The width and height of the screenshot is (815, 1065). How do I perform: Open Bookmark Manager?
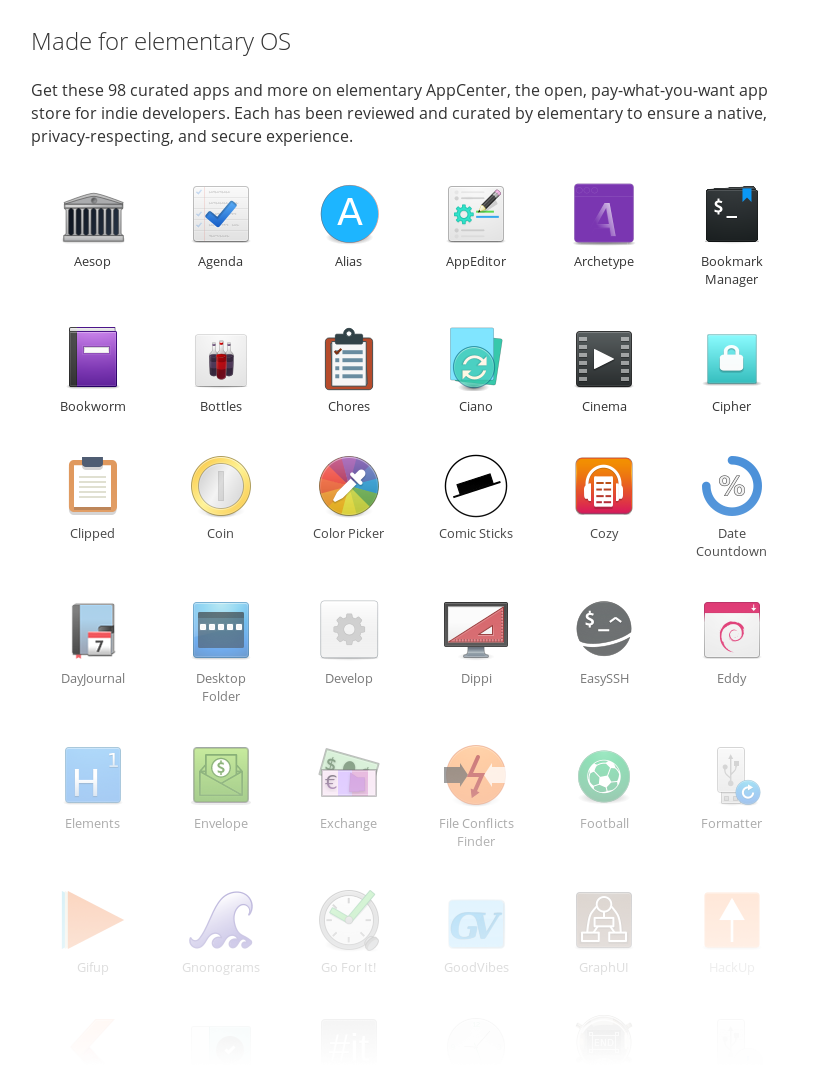(732, 216)
